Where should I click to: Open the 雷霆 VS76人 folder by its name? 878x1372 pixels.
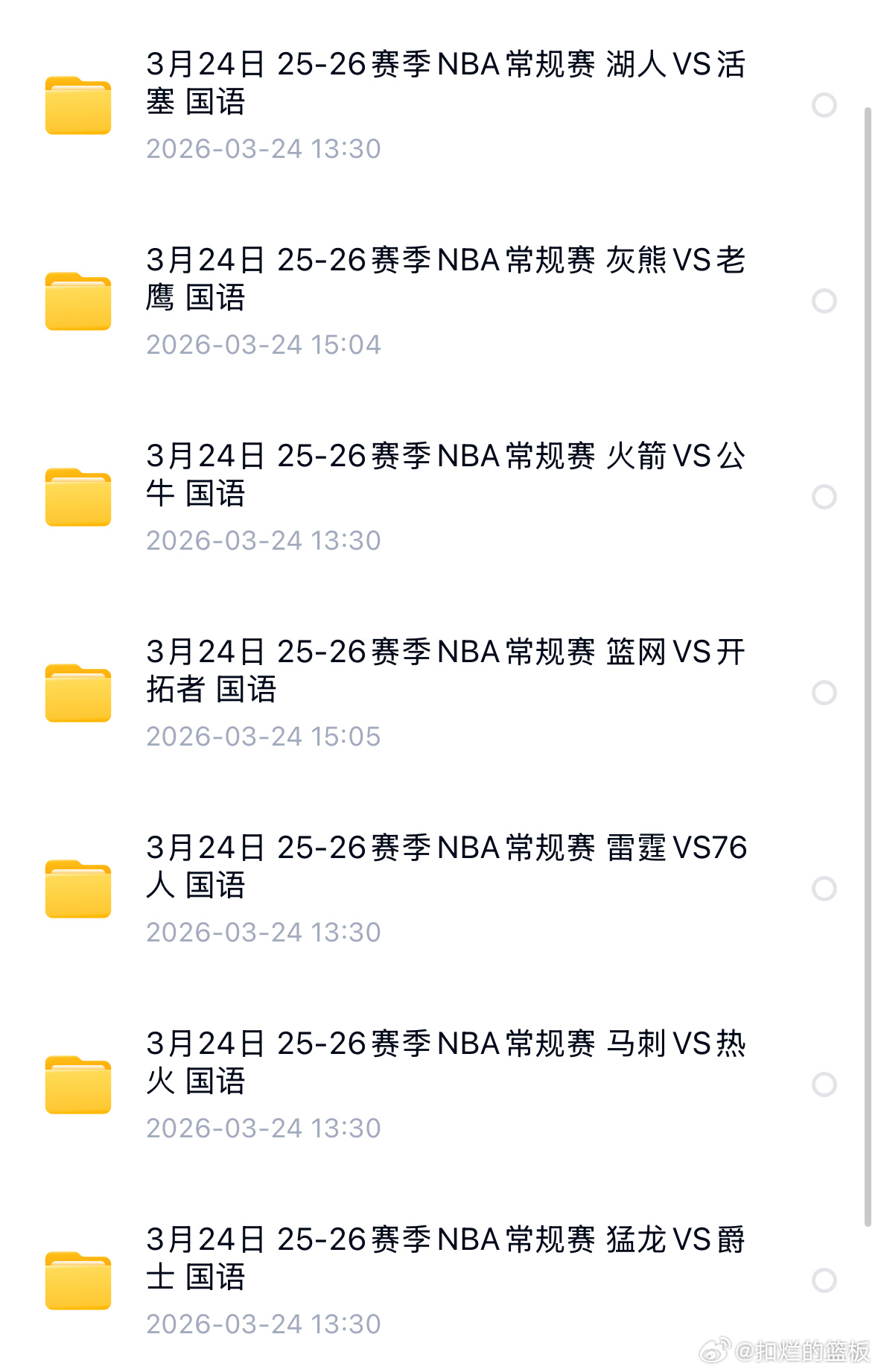447,866
